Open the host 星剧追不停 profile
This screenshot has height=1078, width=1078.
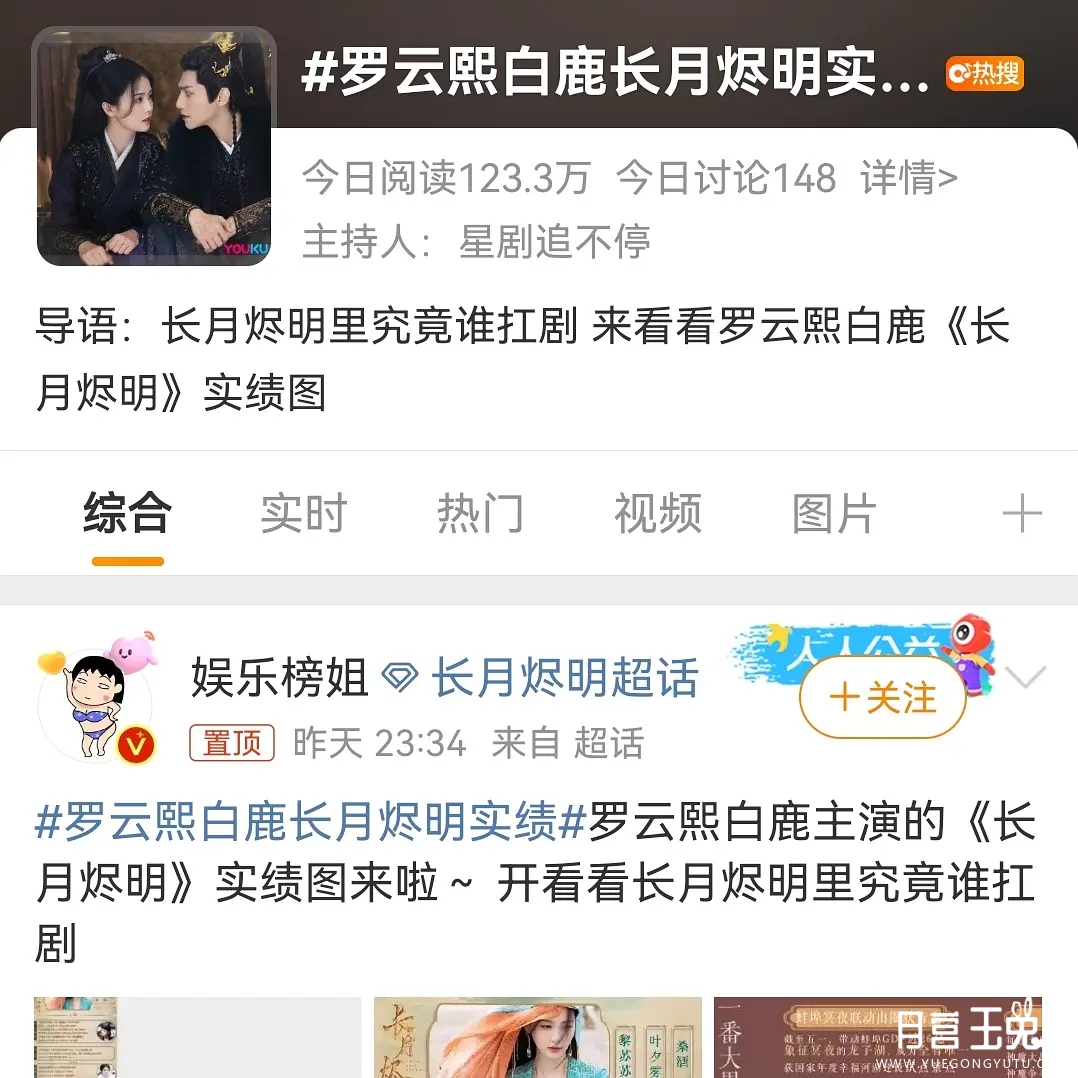554,242
